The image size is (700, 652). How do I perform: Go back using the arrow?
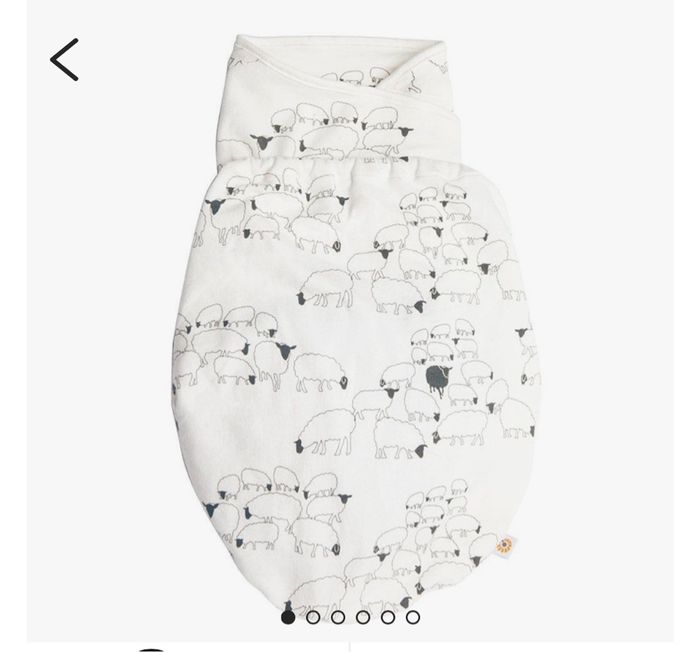point(64,60)
